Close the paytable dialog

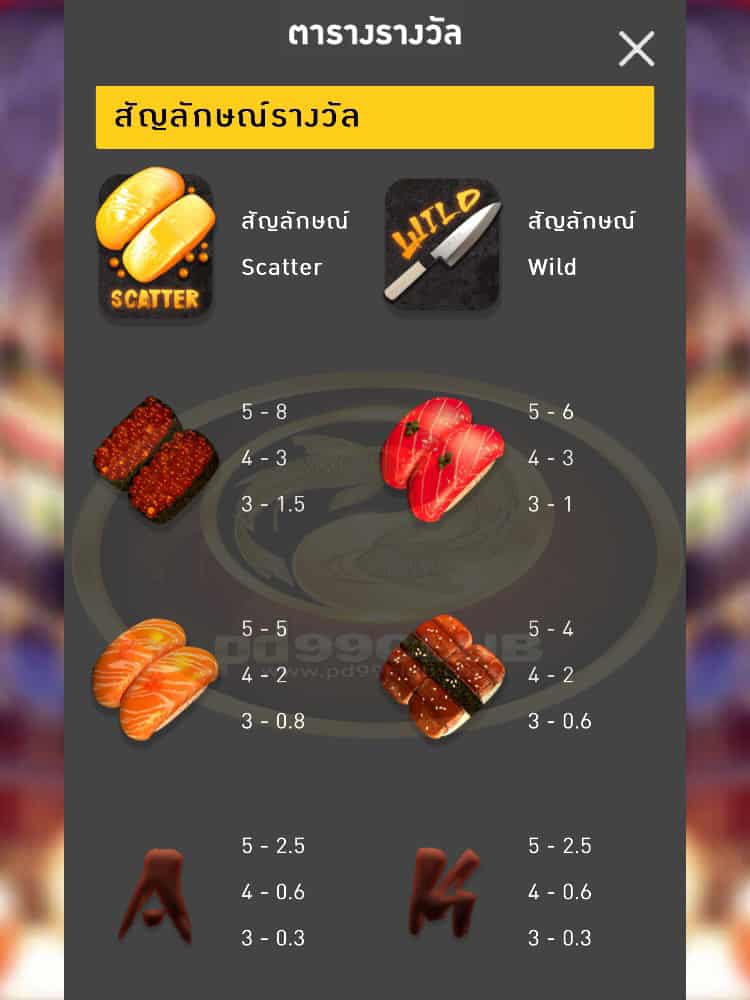tap(636, 48)
